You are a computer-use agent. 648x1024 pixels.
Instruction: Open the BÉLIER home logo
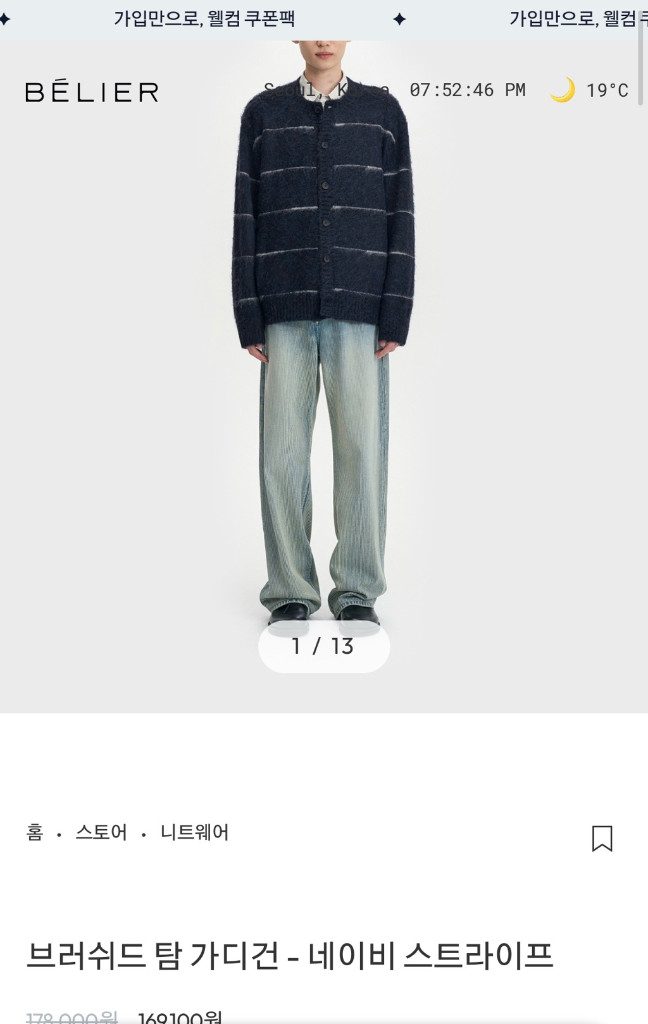coord(92,92)
